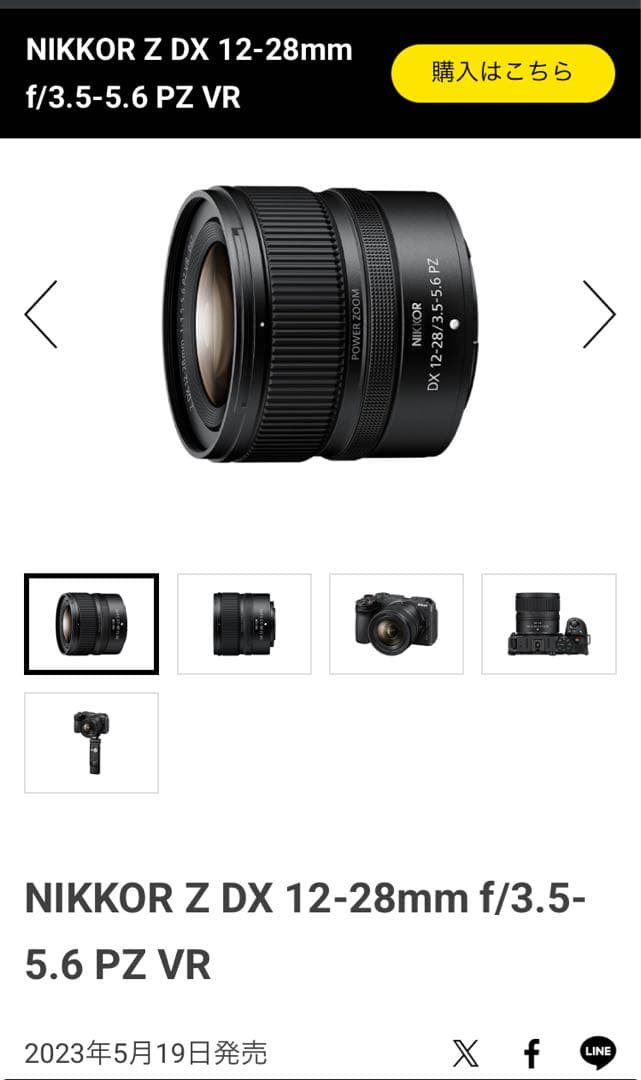Image resolution: width=641 pixels, height=1080 pixels.
Task: Send this page via LINE
Action: [x=598, y=1052]
